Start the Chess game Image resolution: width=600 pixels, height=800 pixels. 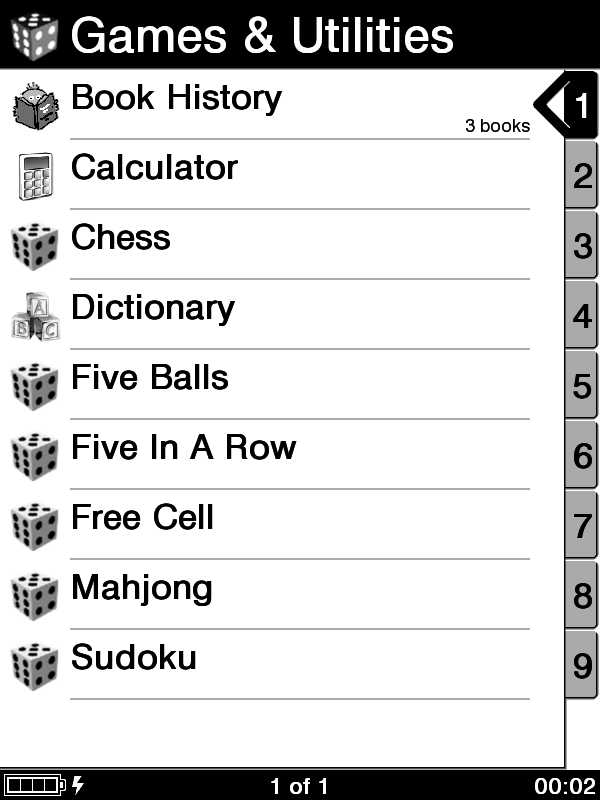(x=121, y=239)
